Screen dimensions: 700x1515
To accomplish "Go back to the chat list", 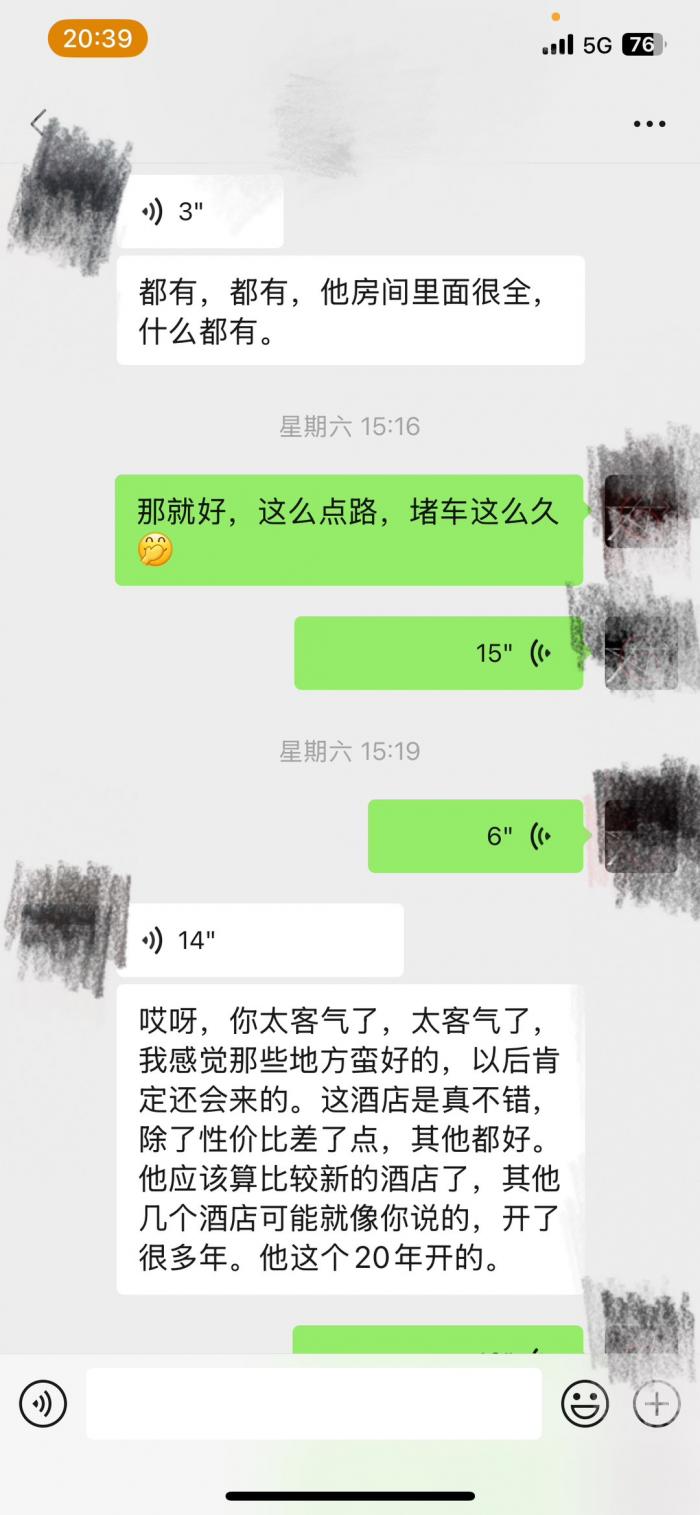I will pyautogui.click(x=38, y=124).
